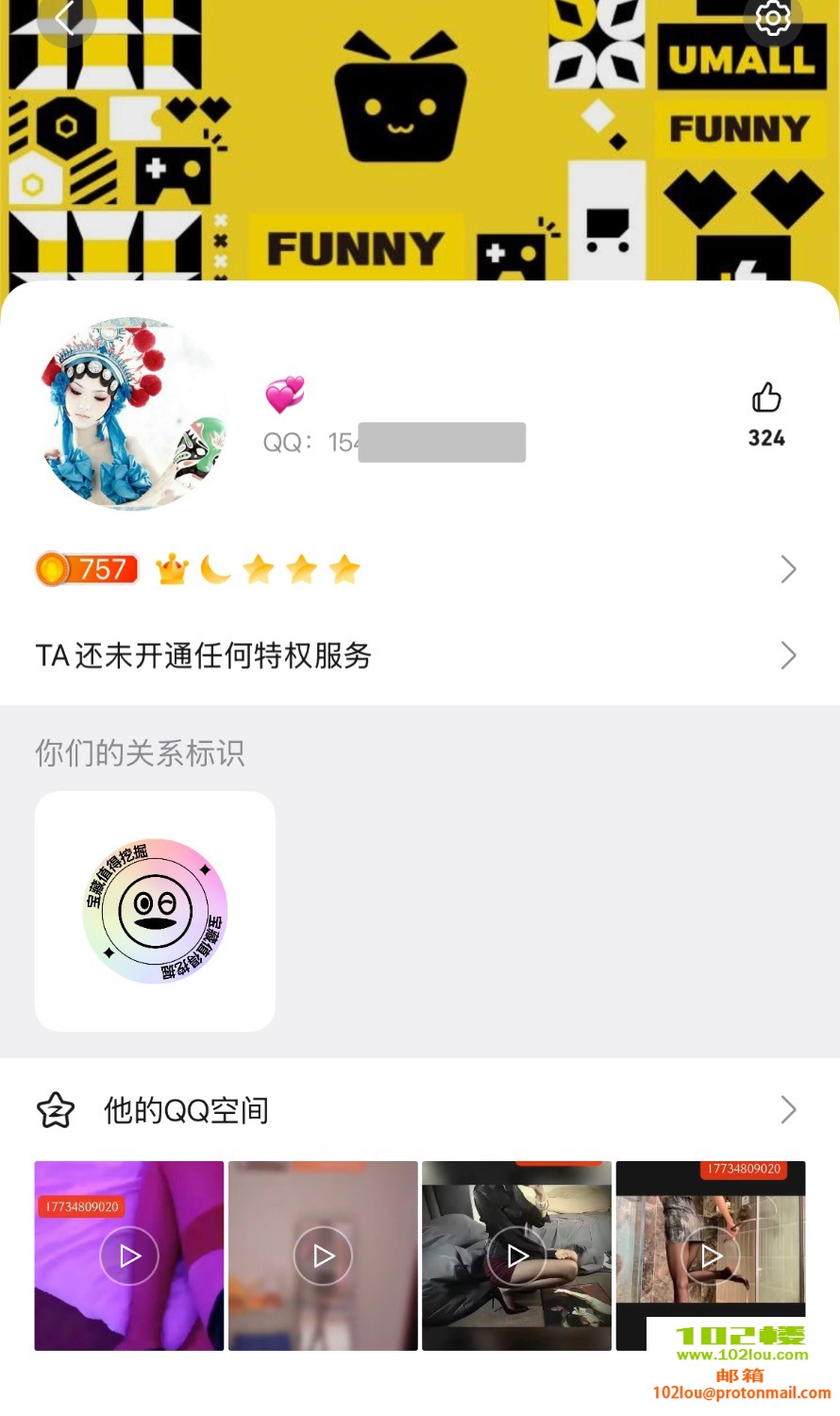Open the TA还未开通任何特权服务 row
Image resolution: width=840 pixels, height=1416 pixels.
(x=415, y=655)
